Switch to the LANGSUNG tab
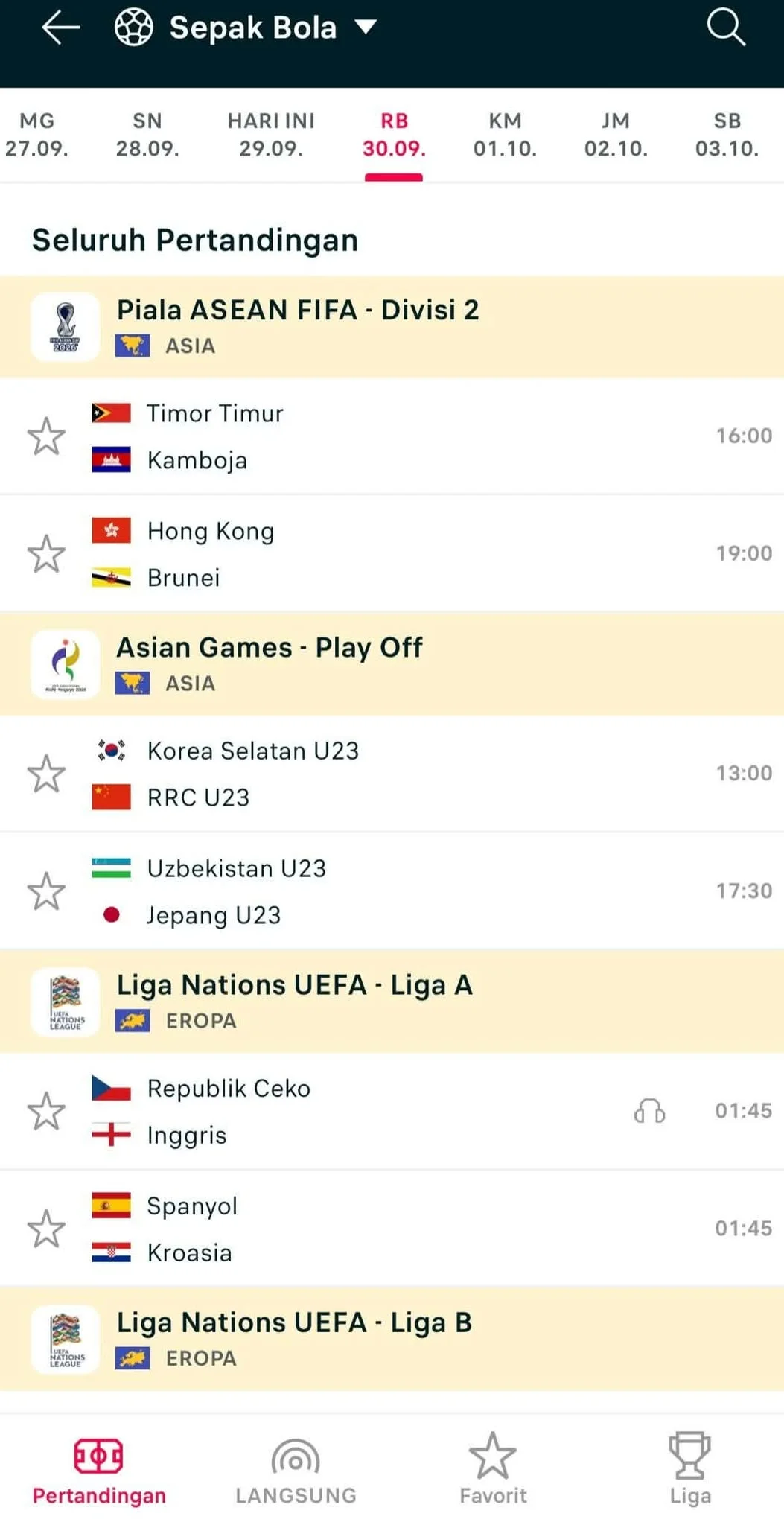Screen dimensions: 784x1525 point(296,1471)
